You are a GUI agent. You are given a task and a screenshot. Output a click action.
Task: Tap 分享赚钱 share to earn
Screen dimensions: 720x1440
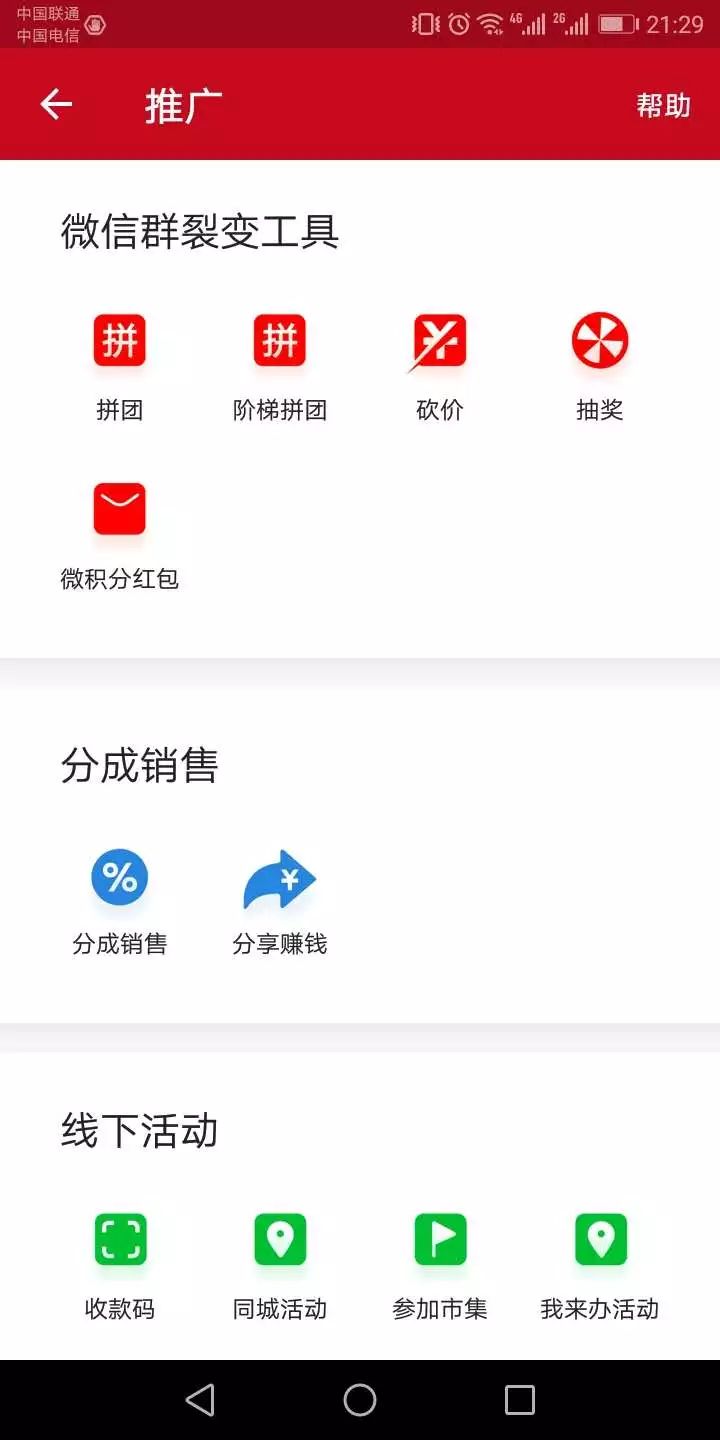click(x=280, y=902)
